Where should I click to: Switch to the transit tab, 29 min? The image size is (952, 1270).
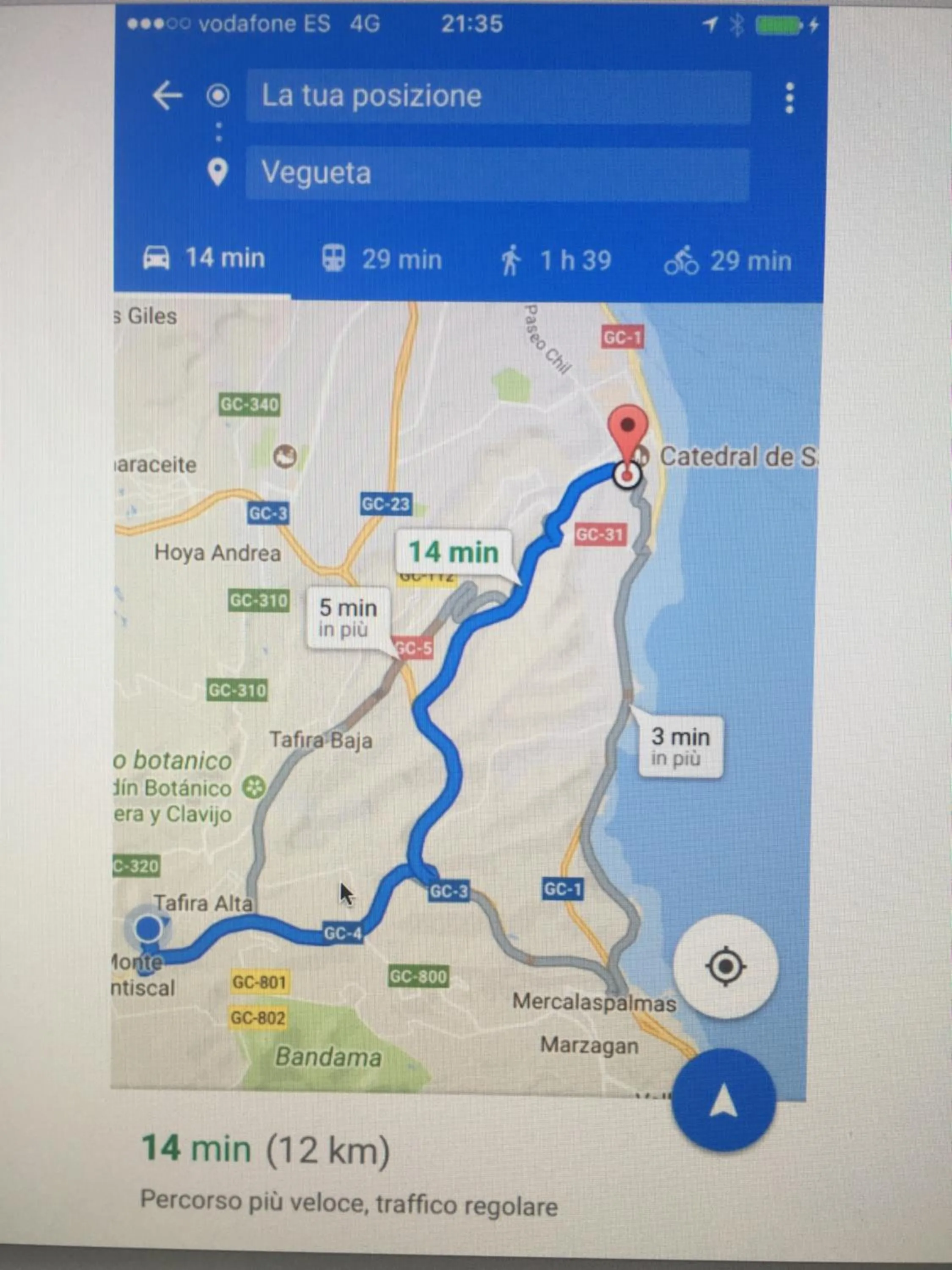(x=382, y=260)
